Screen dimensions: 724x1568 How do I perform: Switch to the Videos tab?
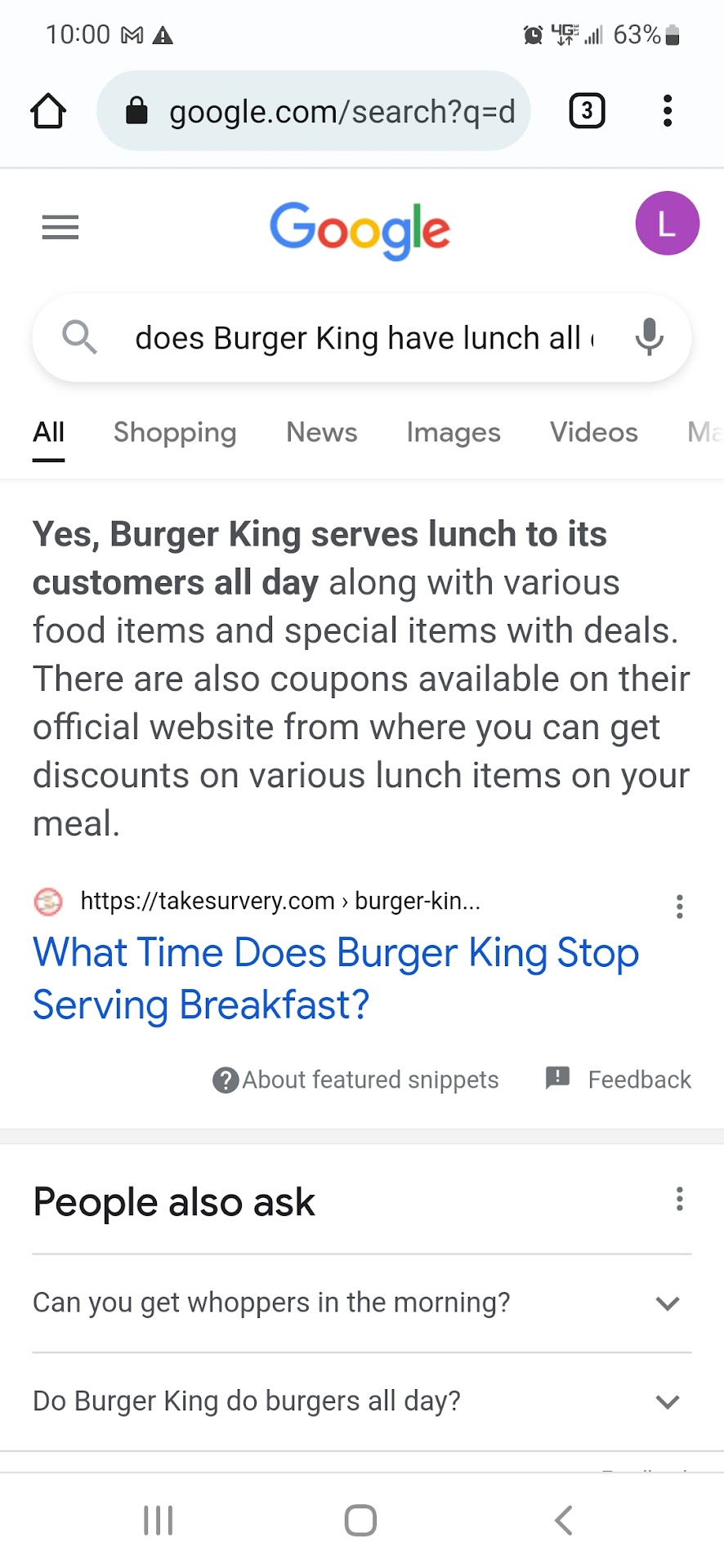(x=593, y=432)
